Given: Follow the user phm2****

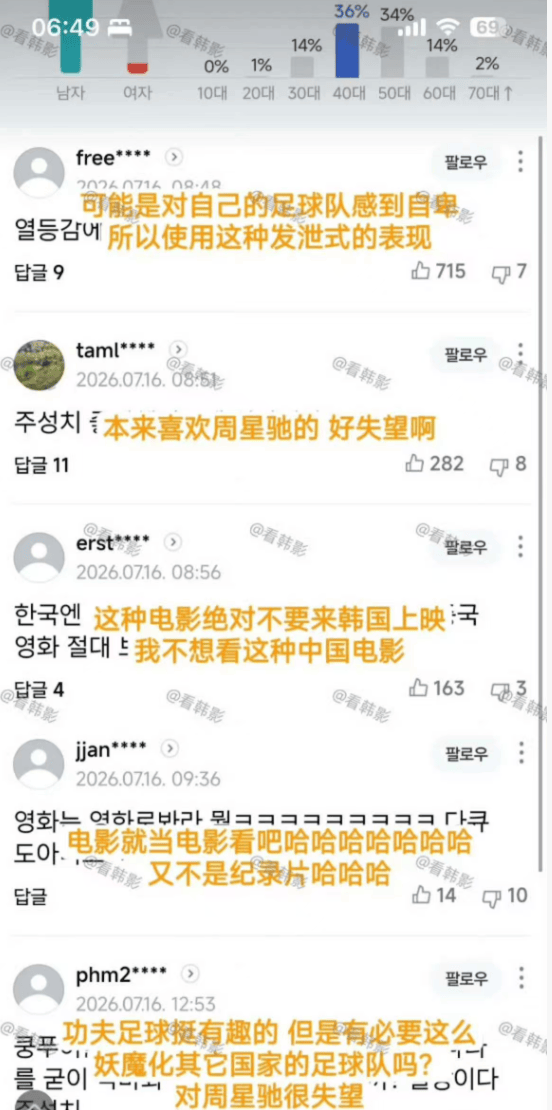Looking at the screenshot, I should [x=466, y=979].
